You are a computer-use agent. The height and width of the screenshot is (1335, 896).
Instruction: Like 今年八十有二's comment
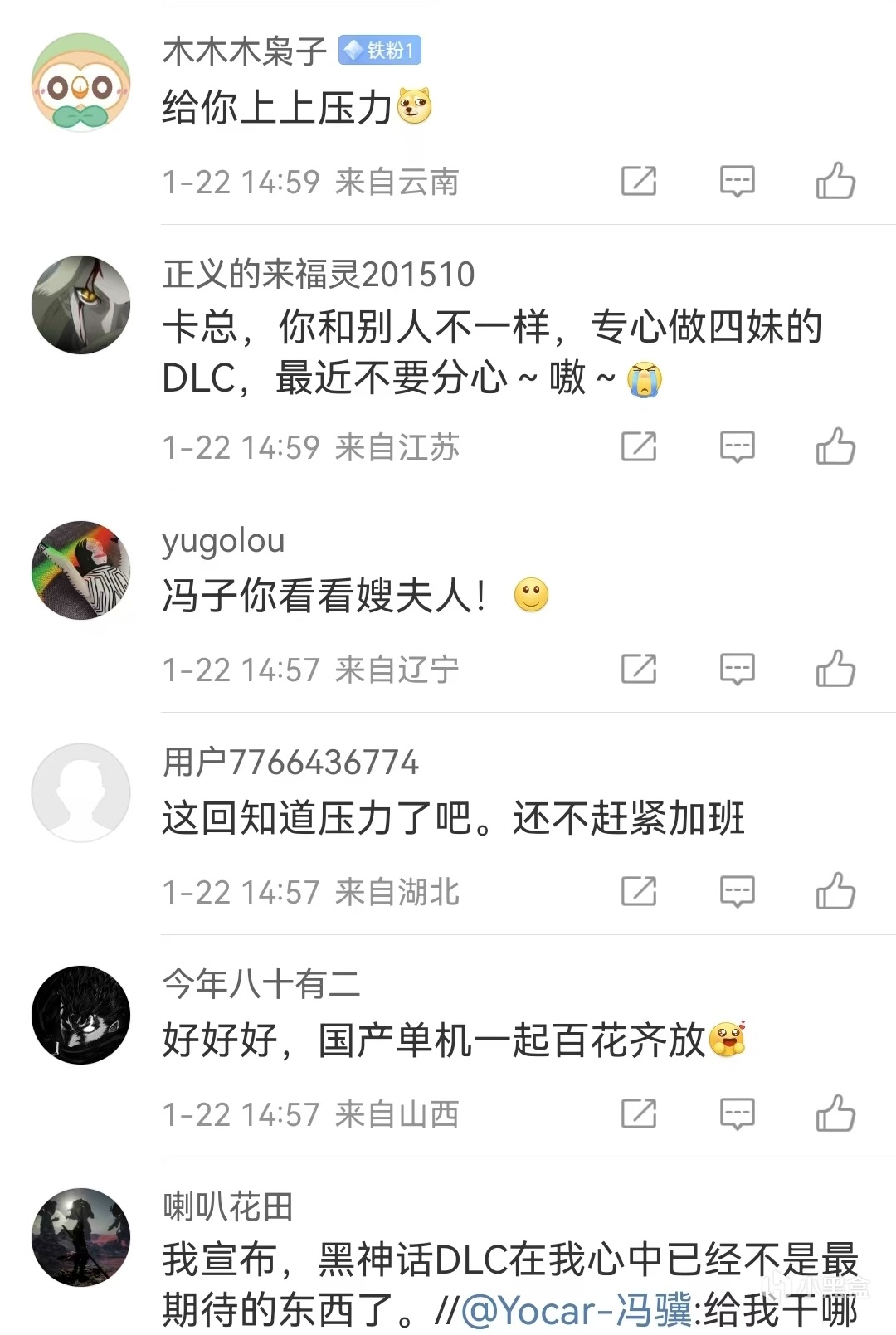835,1113
